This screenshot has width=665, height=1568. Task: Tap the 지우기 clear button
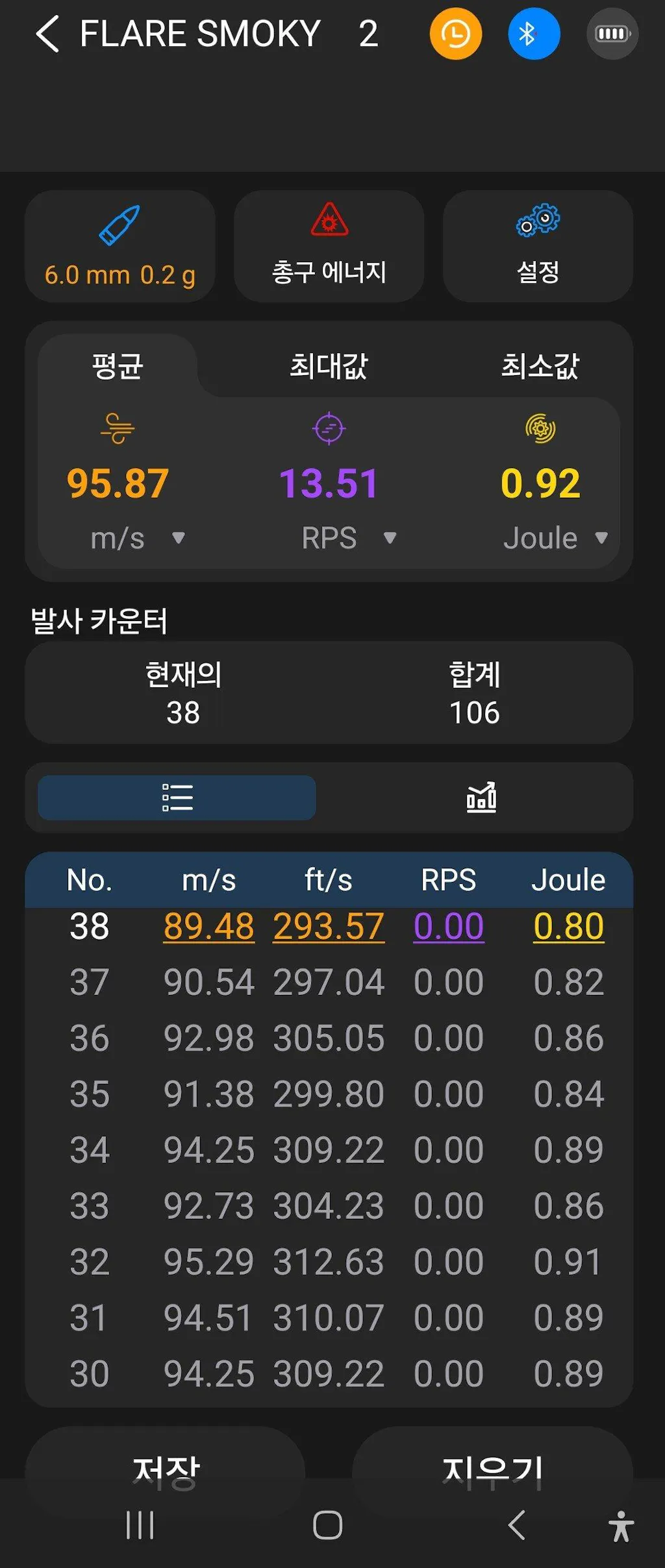click(492, 1464)
